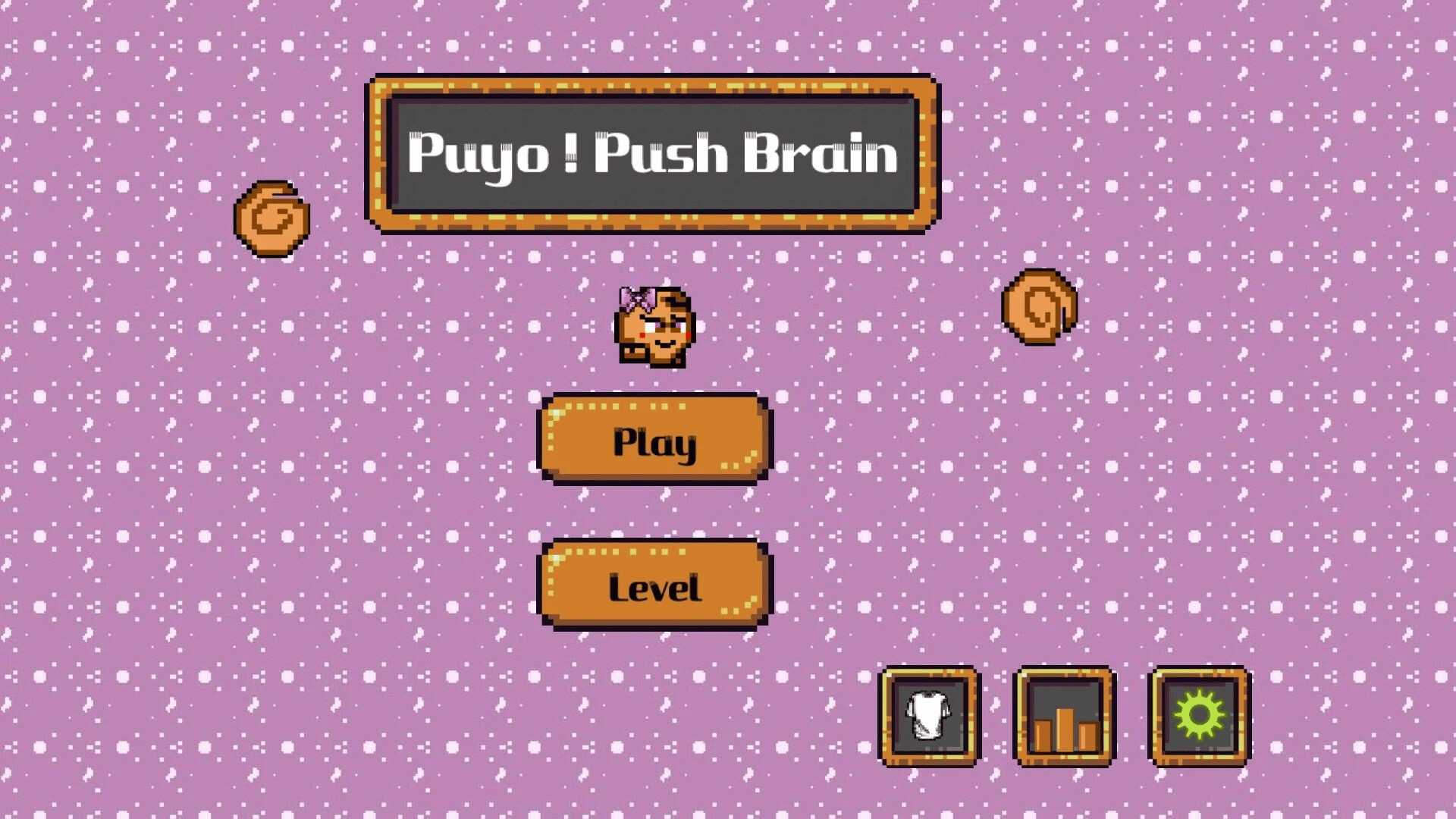Image resolution: width=1456 pixels, height=819 pixels.
Task: Open the Level selection button
Action: pos(654,586)
